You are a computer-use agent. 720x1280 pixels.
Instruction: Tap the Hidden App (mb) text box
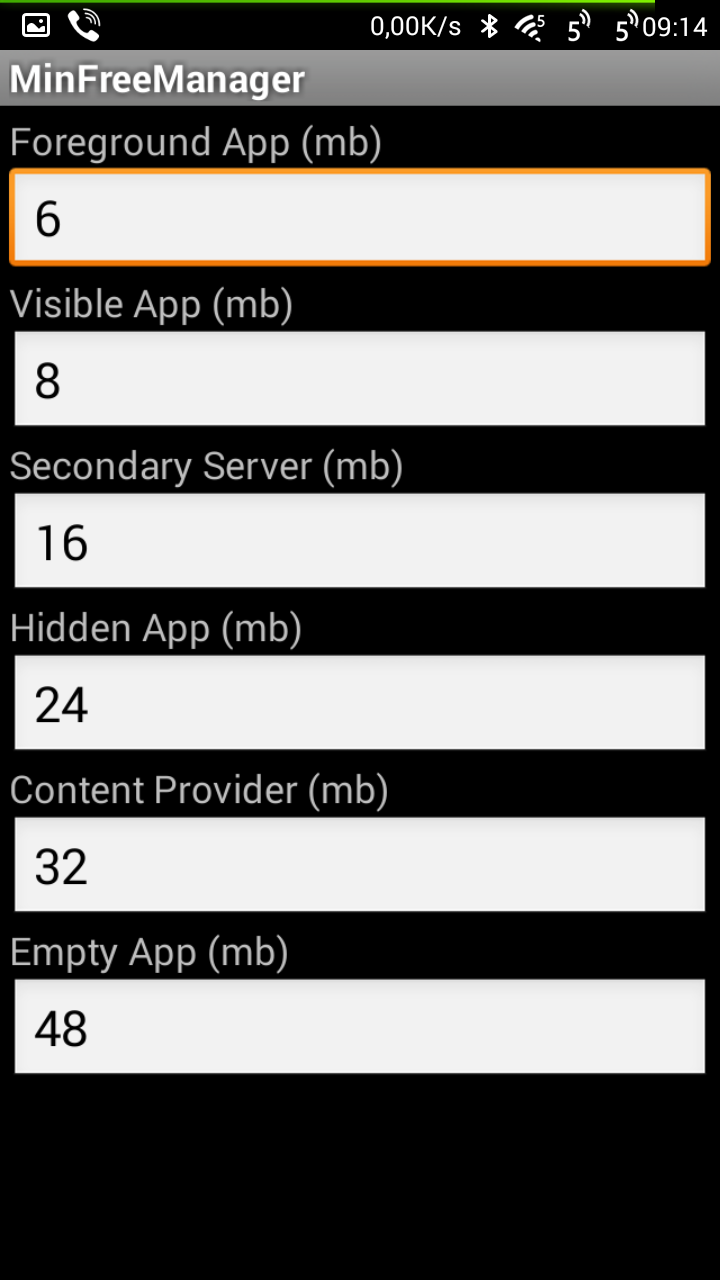pyautogui.click(x=360, y=704)
